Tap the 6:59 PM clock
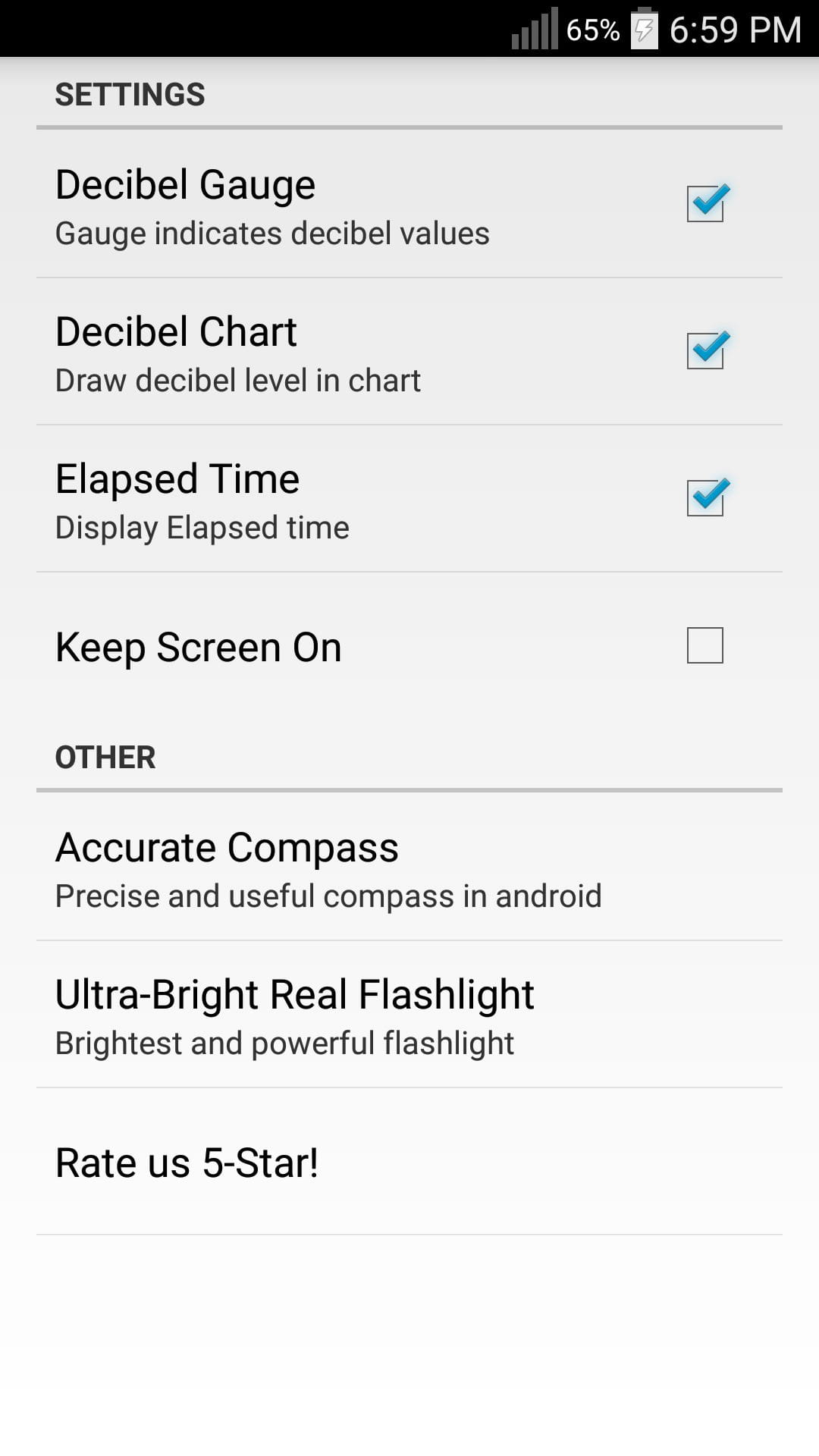The height and width of the screenshot is (1456, 819). (x=730, y=30)
